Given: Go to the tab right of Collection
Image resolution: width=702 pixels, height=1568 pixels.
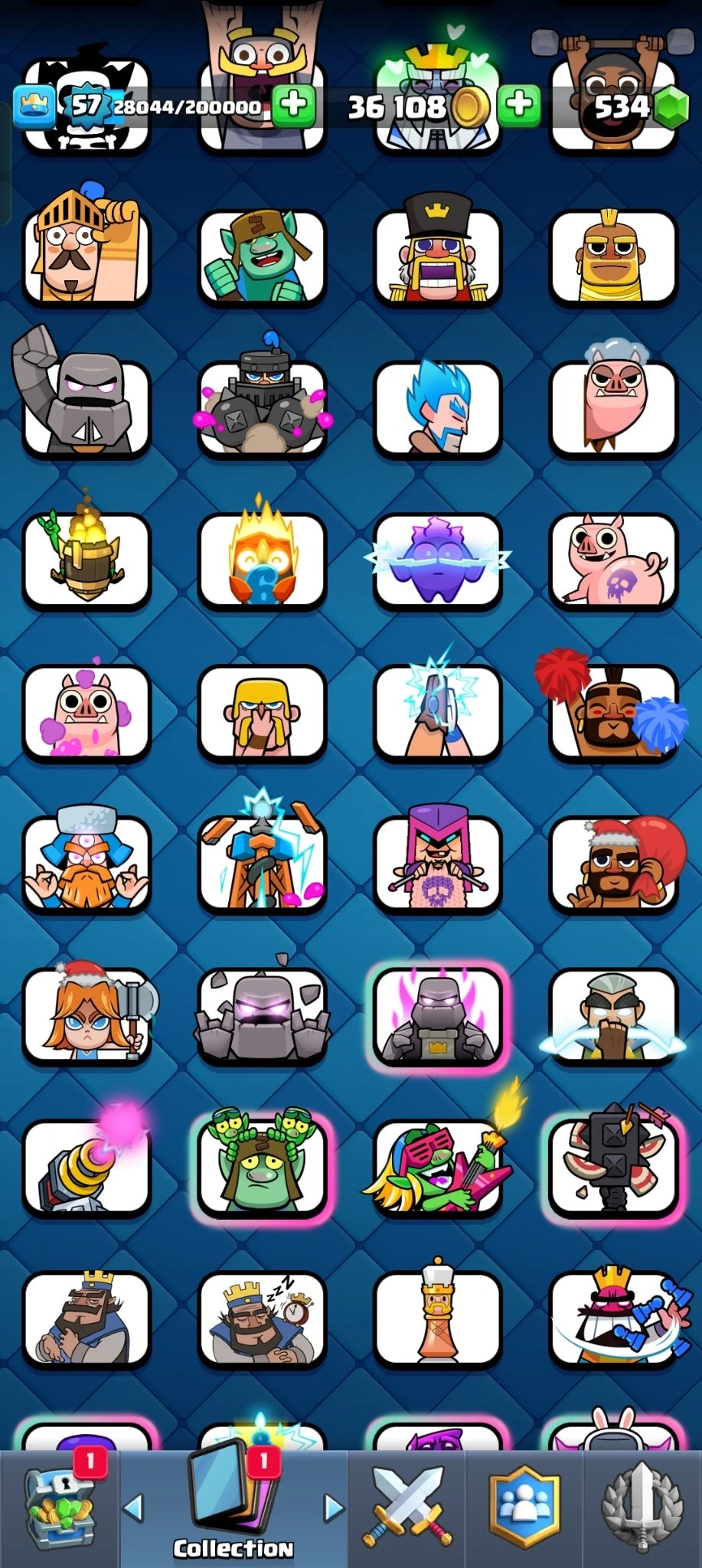Looking at the screenshot, I should pos(334,1508).
